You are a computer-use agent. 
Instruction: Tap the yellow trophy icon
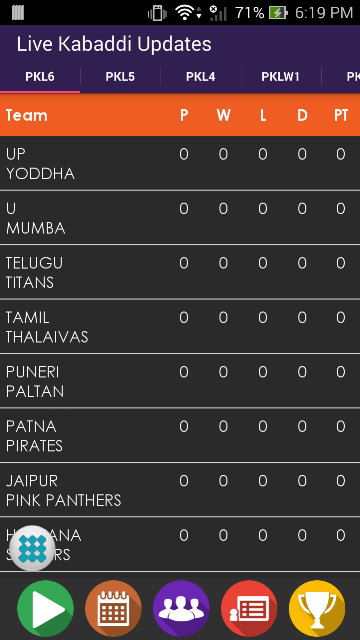pyautogui.click(x=317, y=609)
